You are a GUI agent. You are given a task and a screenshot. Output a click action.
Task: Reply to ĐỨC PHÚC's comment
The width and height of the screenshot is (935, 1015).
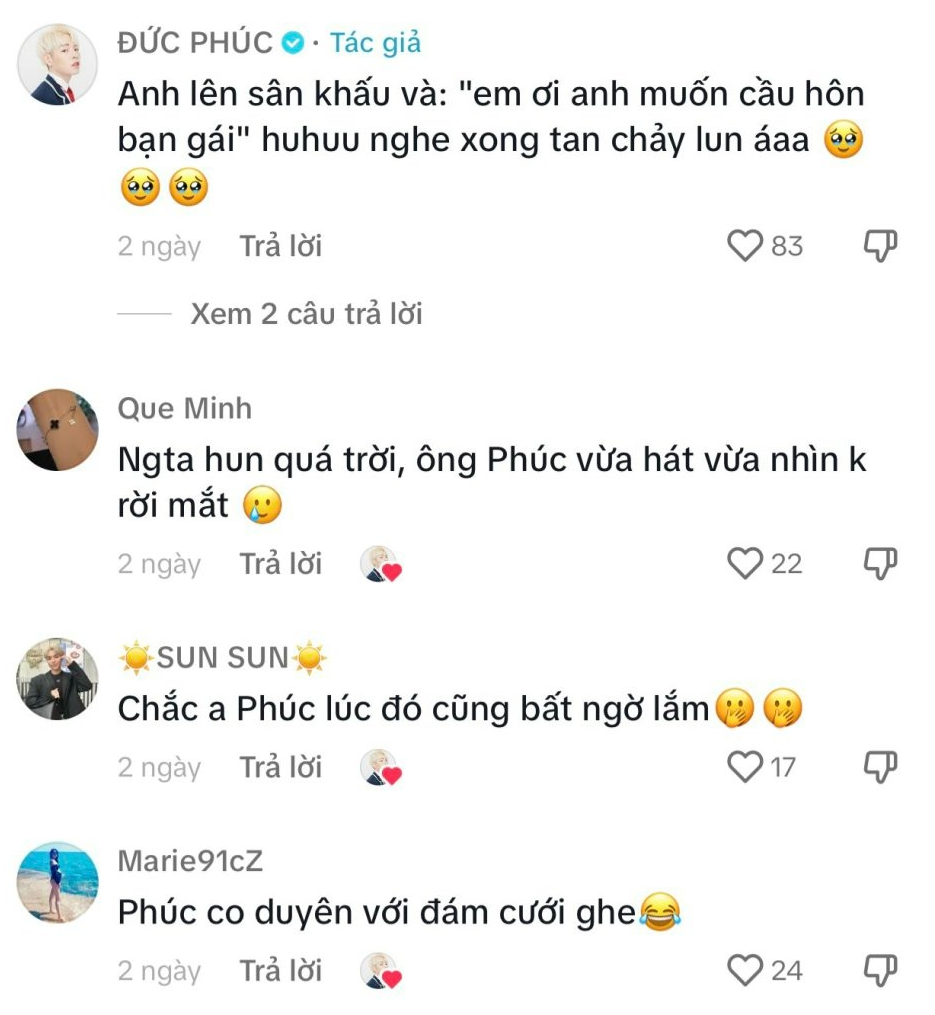(x=280, y=246)
